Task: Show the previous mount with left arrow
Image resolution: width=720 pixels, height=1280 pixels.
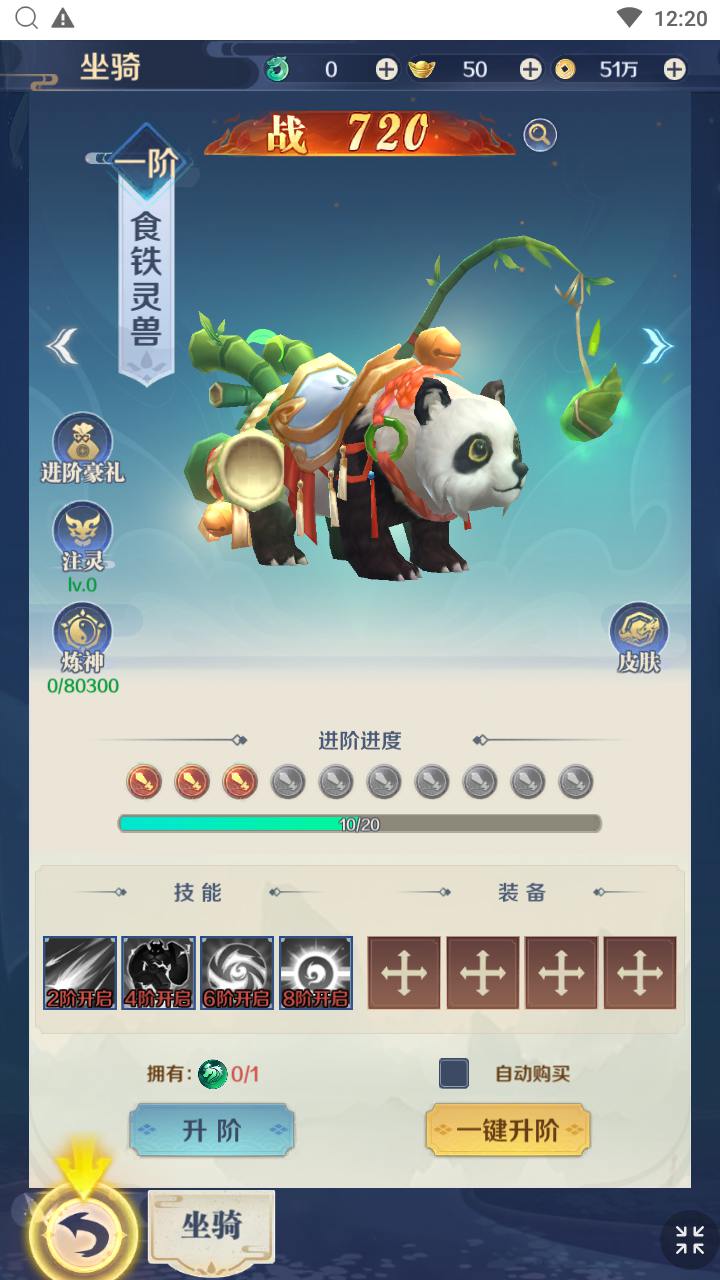Action: point(62,346)
